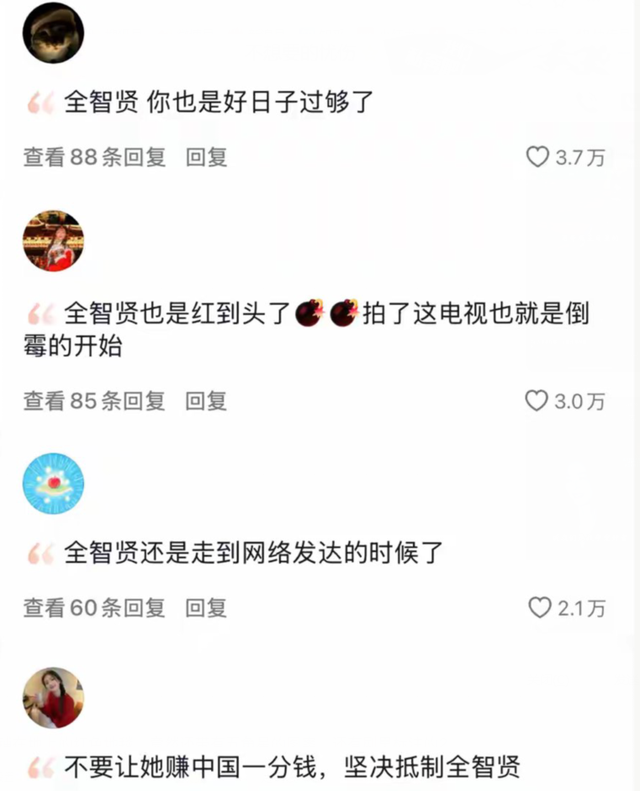Open the avatar of the 红到头了 commenter
Image resolution: width=640 pixels, height=791 pixels.
tap(53, 241)
